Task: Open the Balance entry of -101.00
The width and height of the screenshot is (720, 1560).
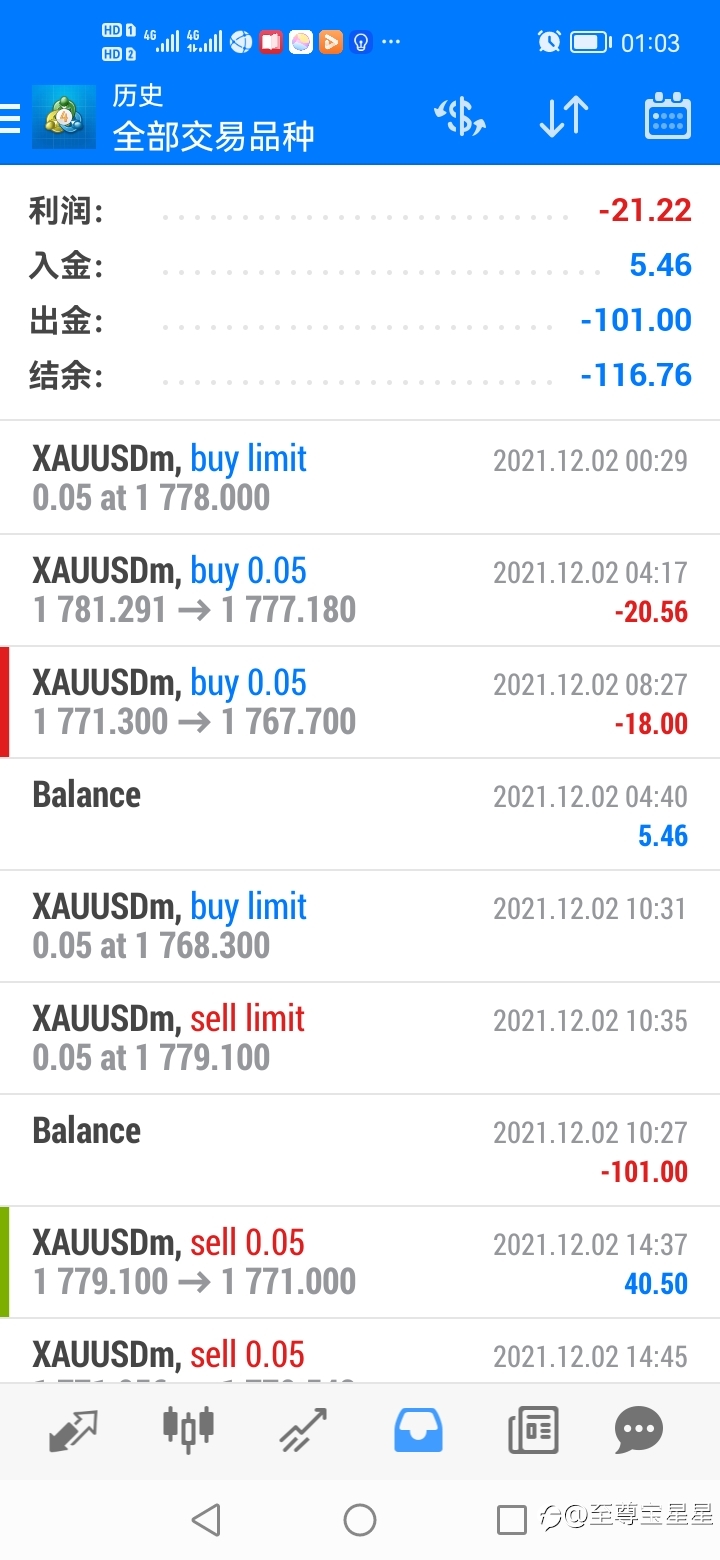Action: click(x=360, y=1150)
